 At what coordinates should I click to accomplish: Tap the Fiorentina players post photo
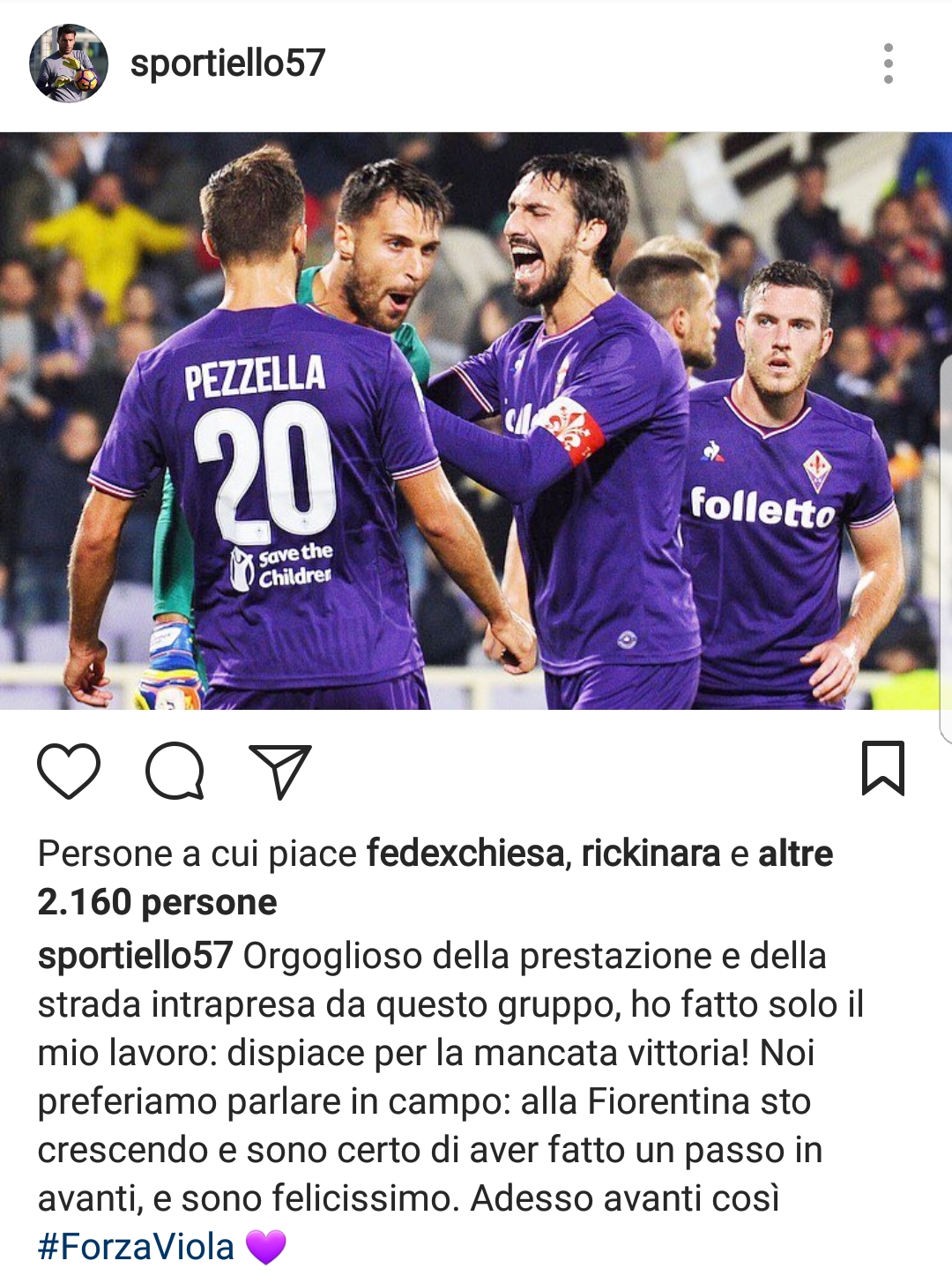476,421
